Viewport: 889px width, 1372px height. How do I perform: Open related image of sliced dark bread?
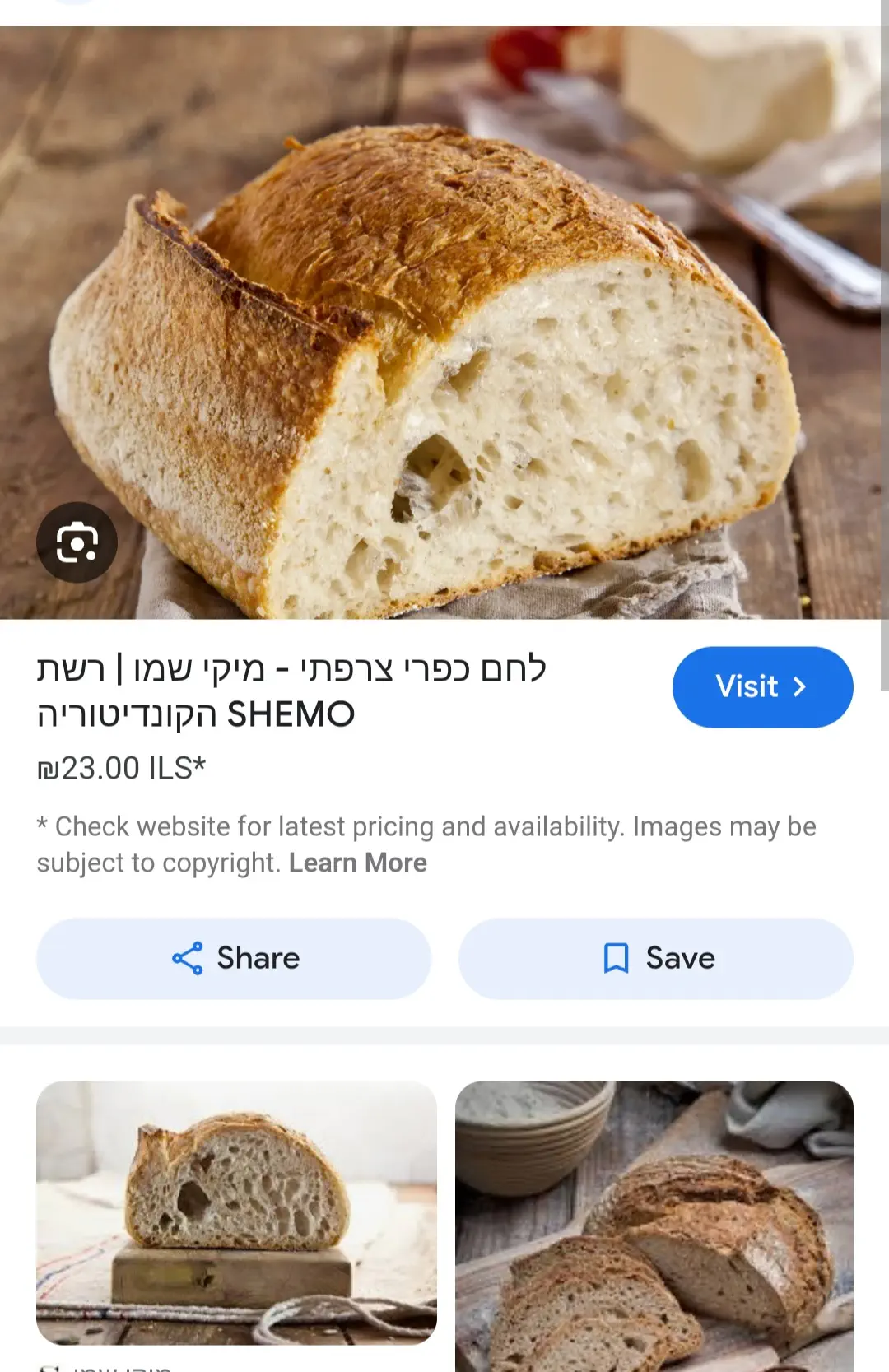pyautogui.click(x=654, y=1226)
